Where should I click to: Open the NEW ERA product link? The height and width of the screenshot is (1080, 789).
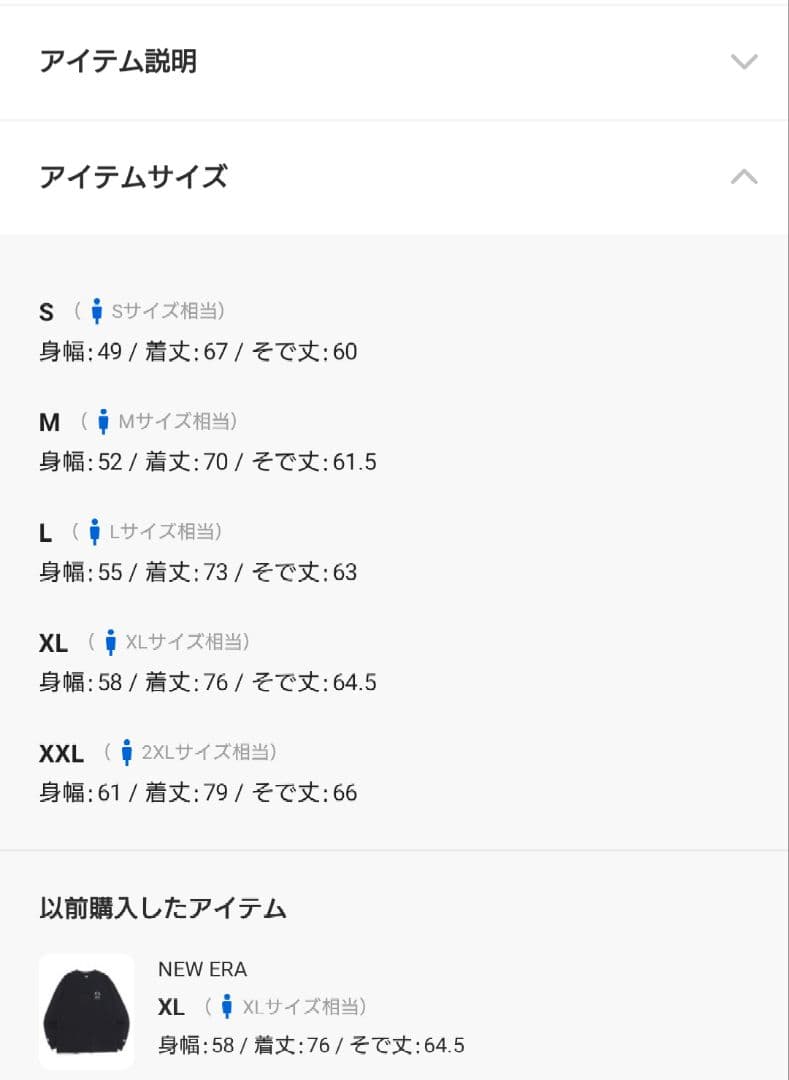pos(202,968)
